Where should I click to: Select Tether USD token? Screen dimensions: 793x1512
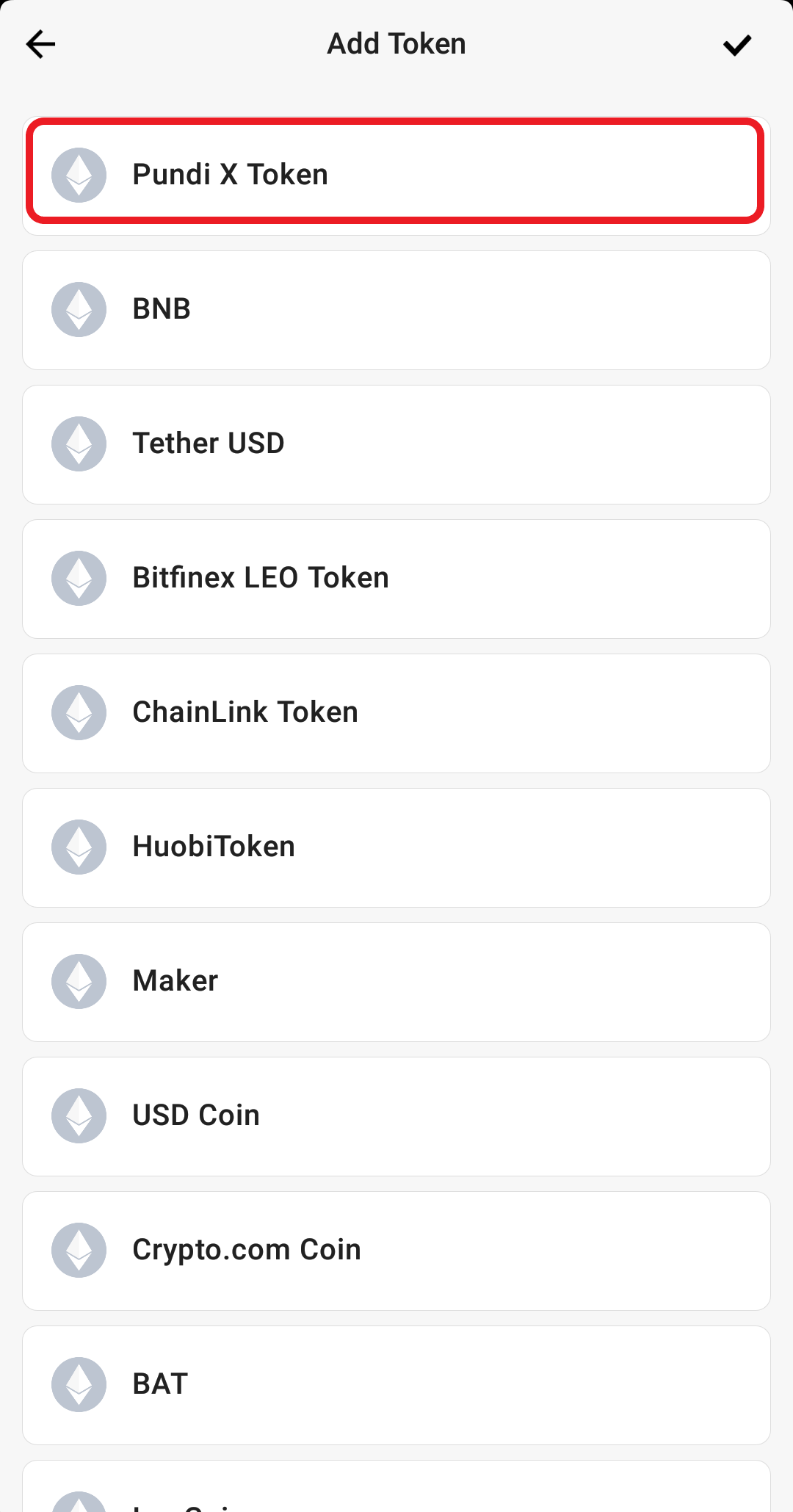pyautogui.click(x=396, y=444)
